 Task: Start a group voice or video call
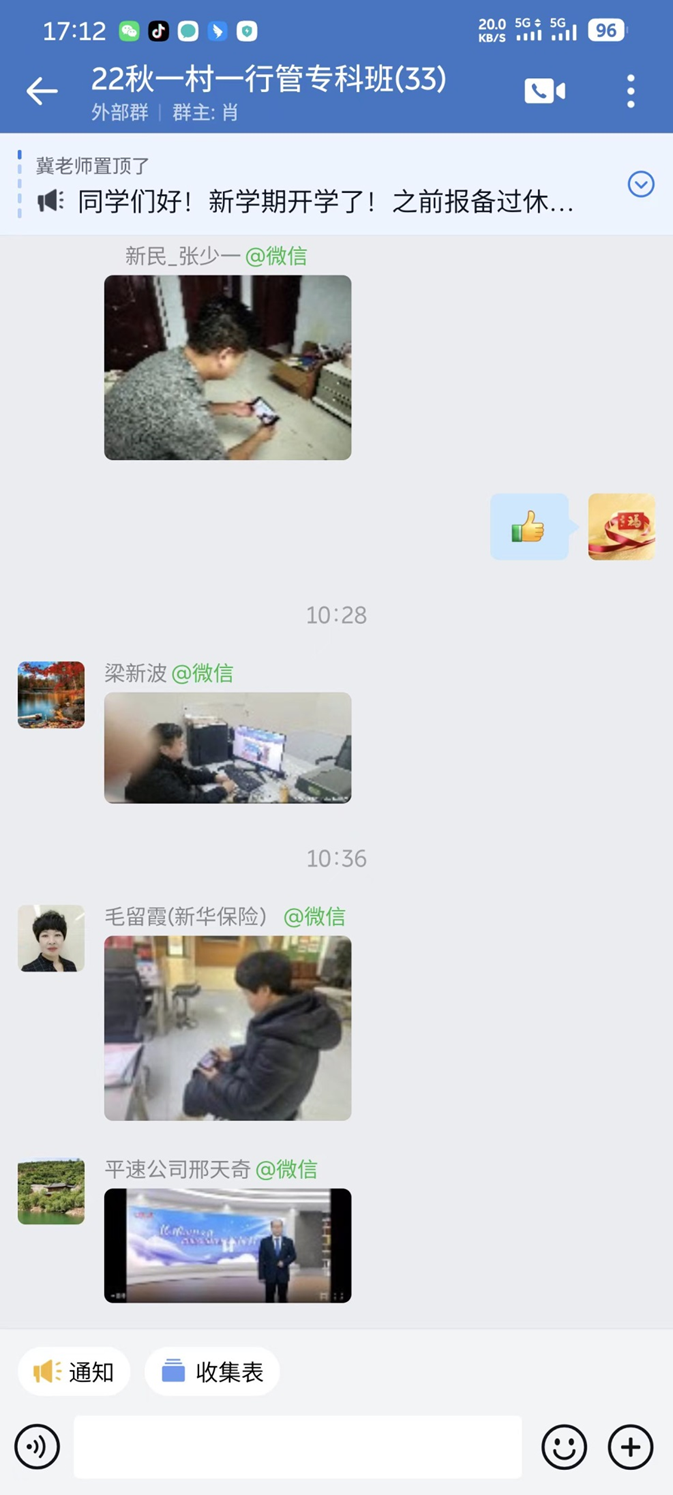[544, 91]
